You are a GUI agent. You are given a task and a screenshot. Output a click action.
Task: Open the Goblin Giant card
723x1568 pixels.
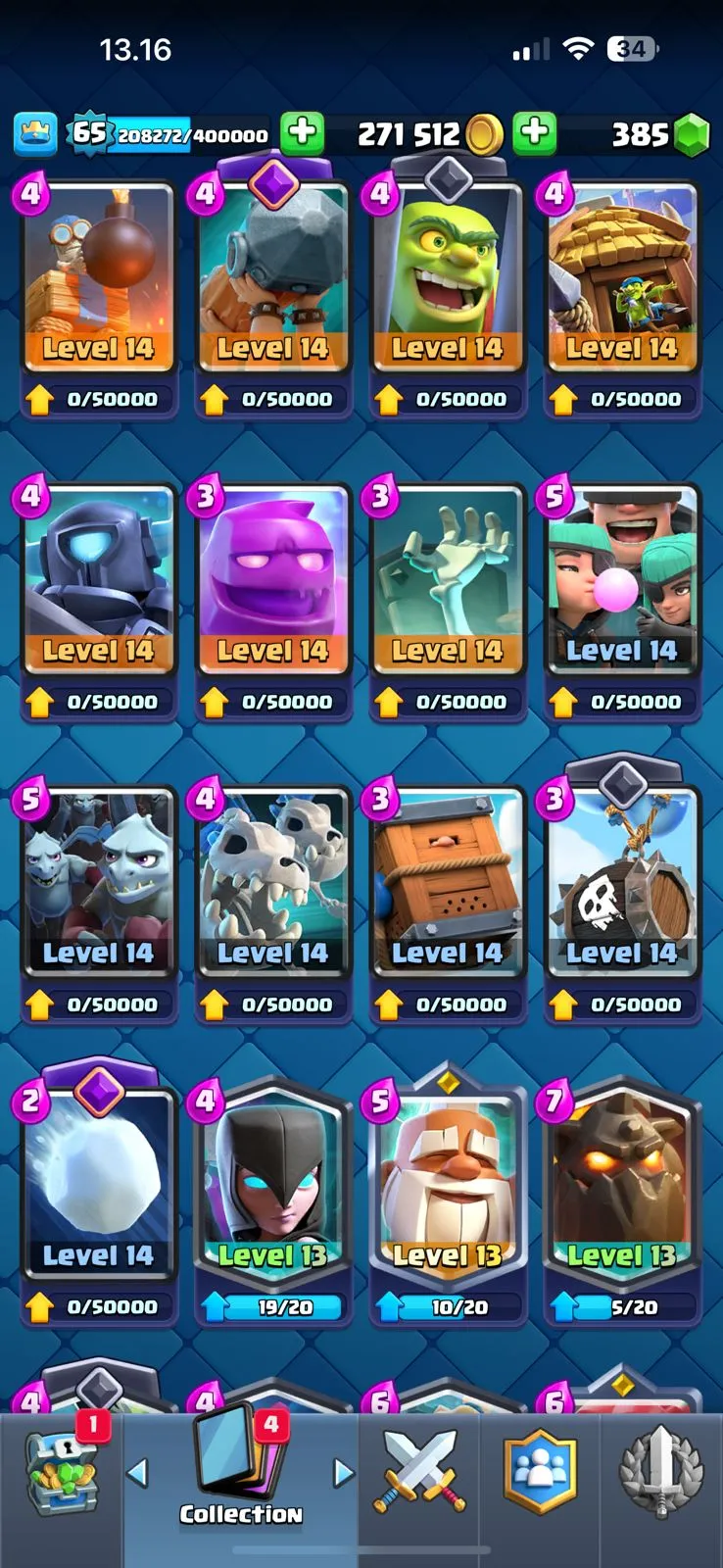[x=447, y=279]
